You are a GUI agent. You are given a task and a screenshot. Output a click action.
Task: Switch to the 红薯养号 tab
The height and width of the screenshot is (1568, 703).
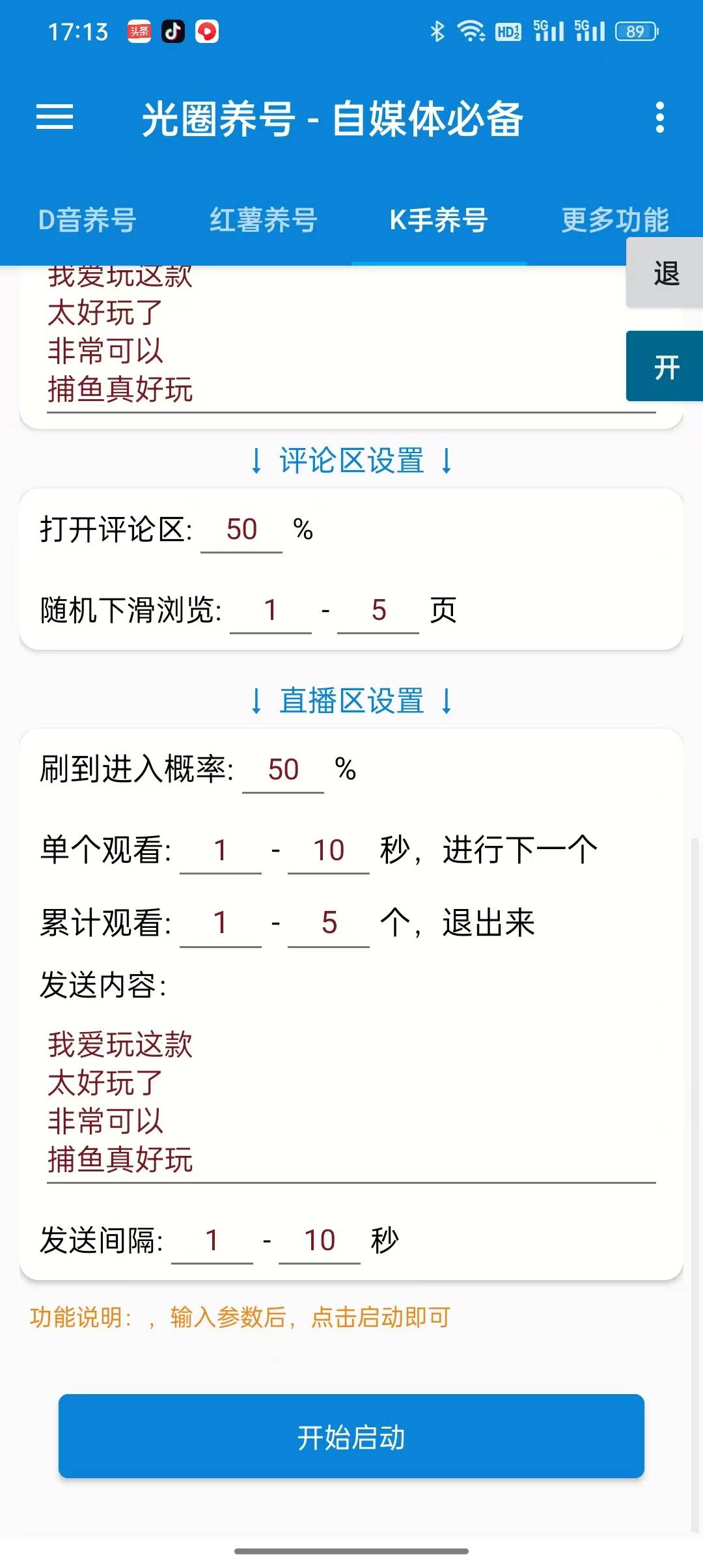pos(264,220)
